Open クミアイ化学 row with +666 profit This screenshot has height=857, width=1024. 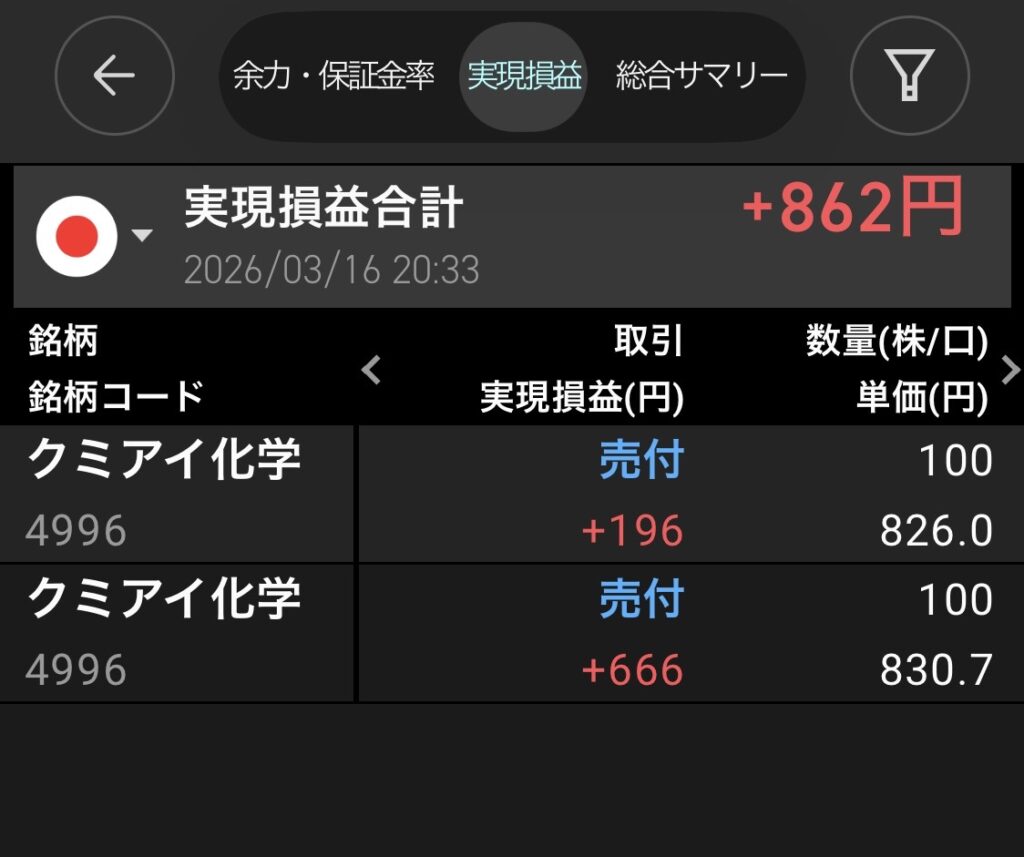click(512, 634)
